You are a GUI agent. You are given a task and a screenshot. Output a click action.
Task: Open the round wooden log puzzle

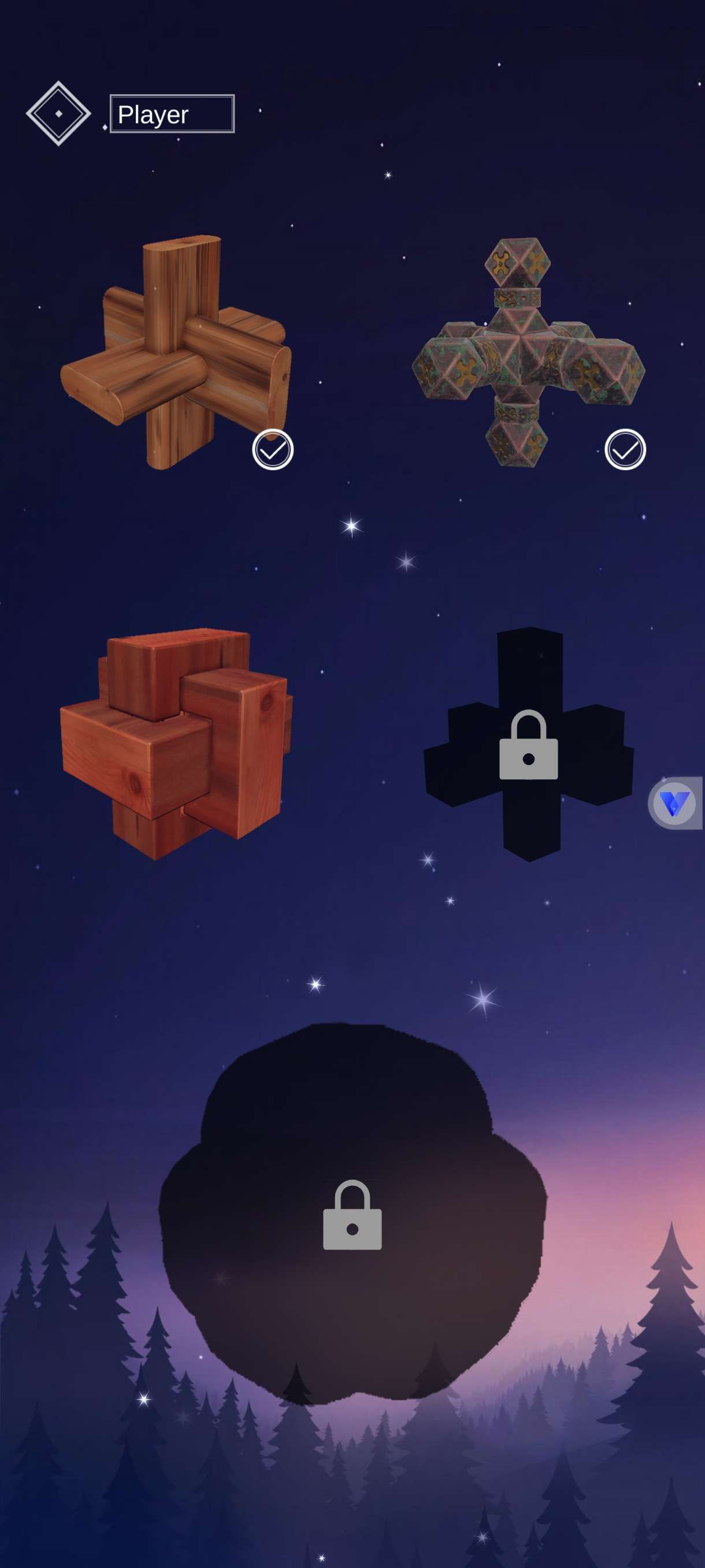click(176, 352)
